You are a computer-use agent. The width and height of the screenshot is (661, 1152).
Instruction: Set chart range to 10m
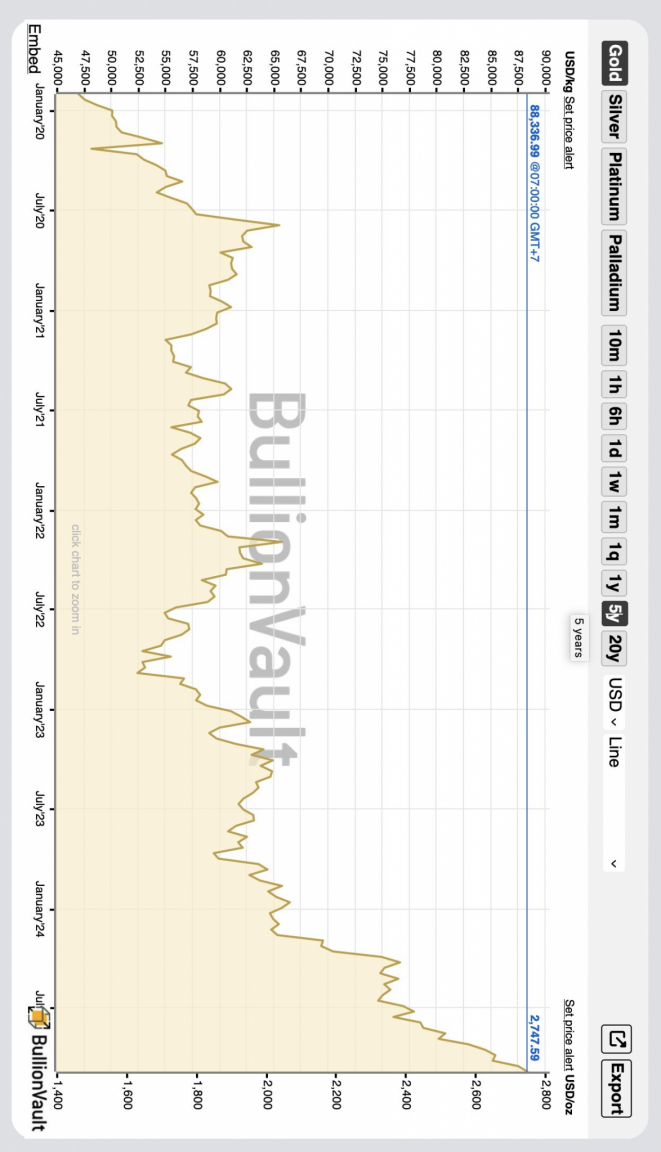pyautogui.click(x=615, y=344)
